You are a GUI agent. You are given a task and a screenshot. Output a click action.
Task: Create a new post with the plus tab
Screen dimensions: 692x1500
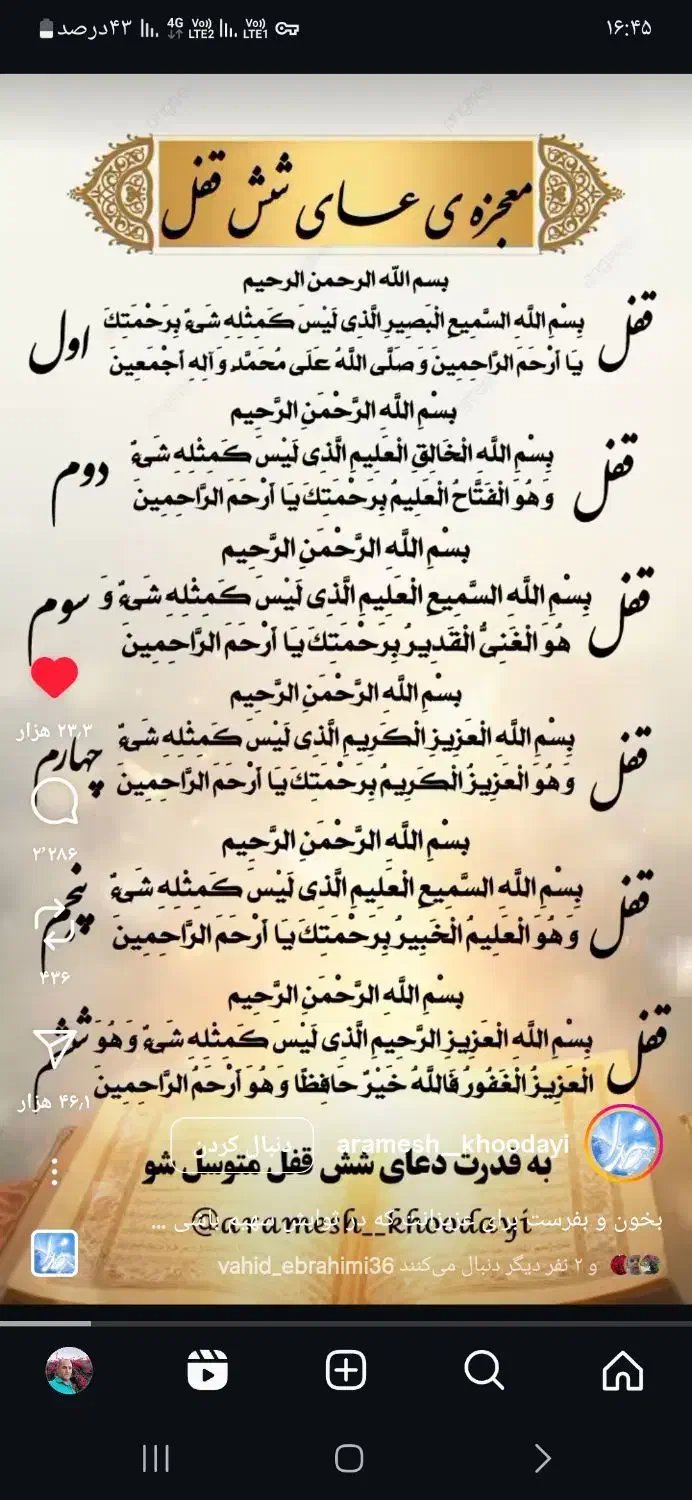point(346,1370)
